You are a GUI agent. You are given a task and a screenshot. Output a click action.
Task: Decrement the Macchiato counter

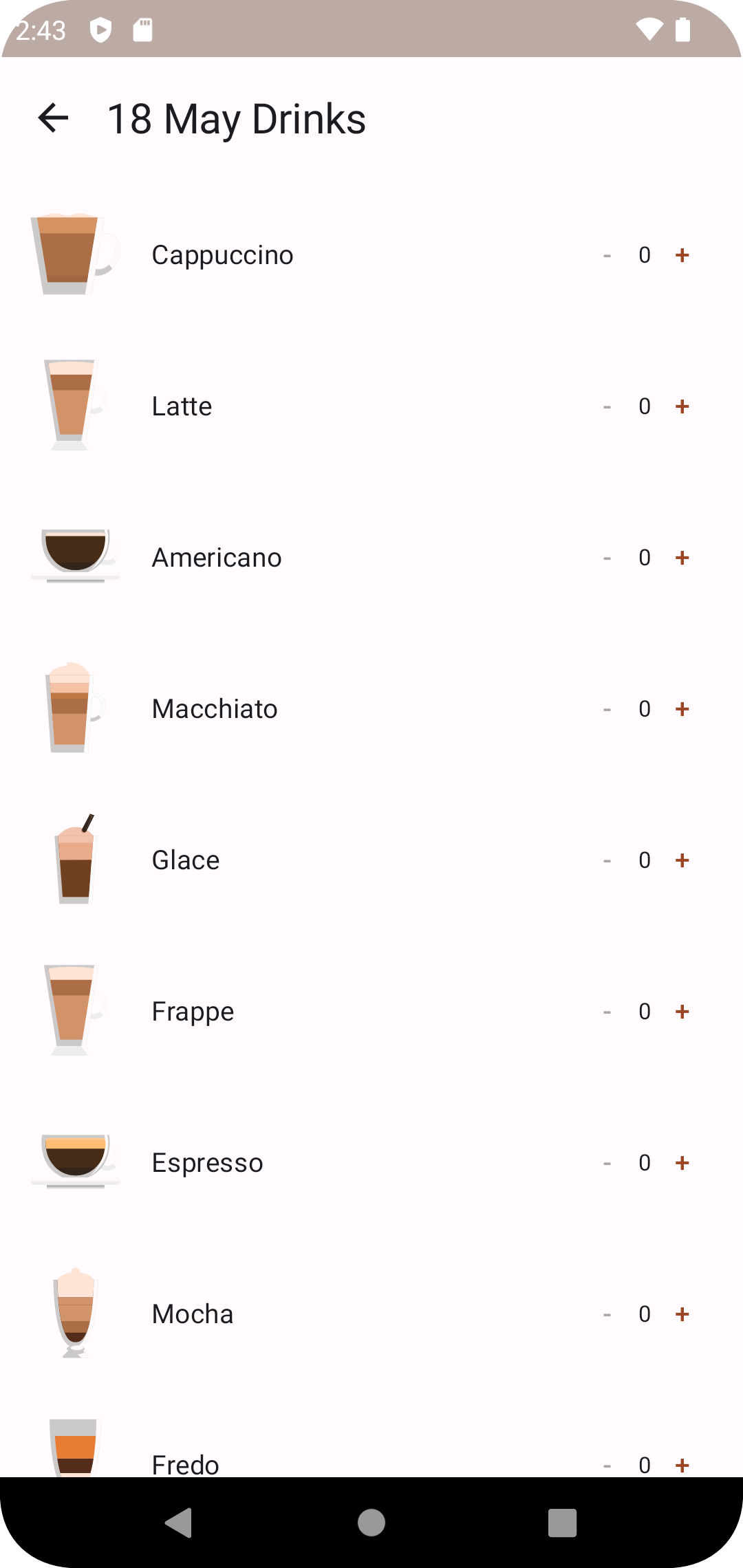point(607,710)
